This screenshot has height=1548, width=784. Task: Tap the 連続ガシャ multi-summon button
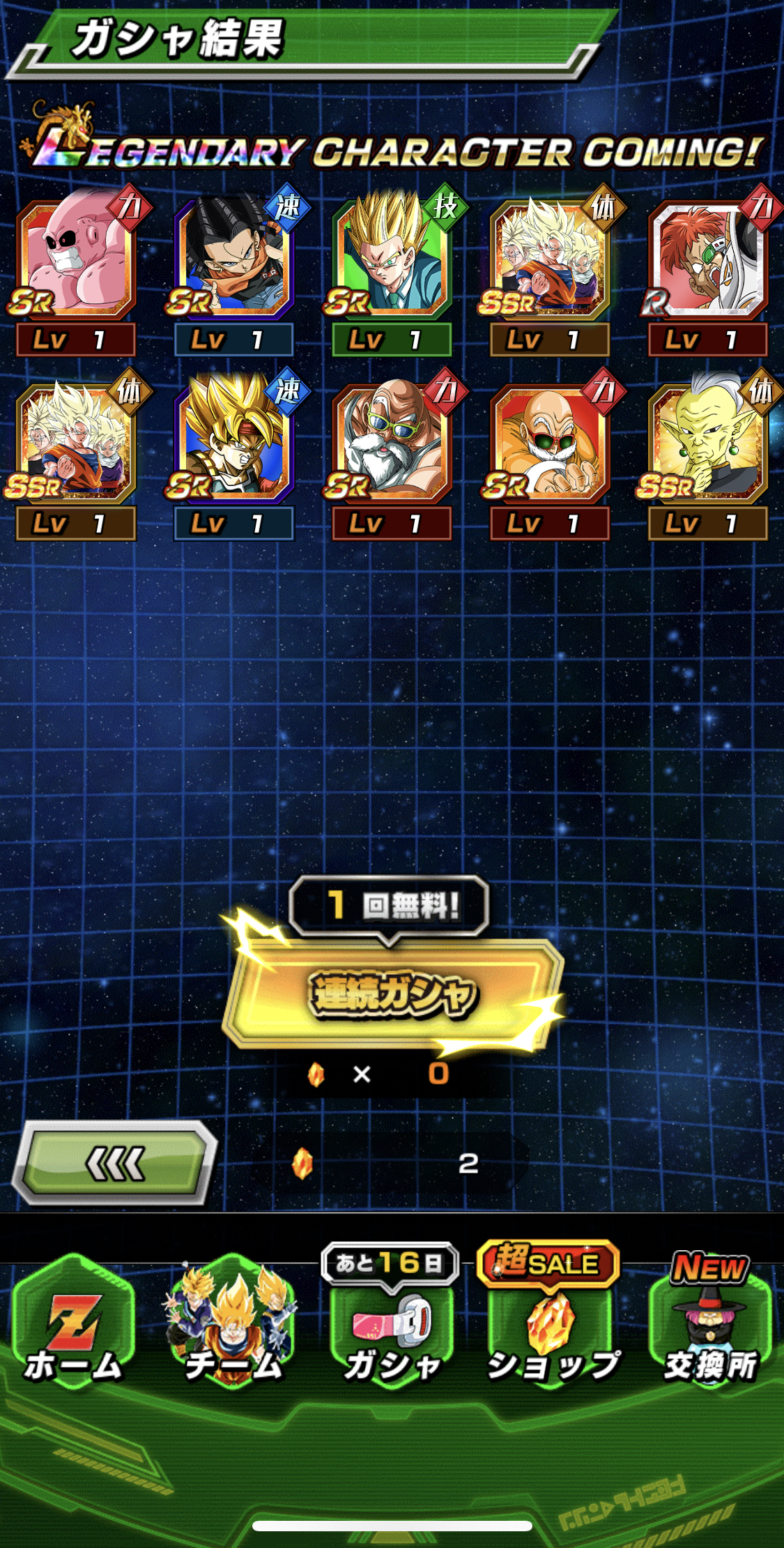click(393, 993)
